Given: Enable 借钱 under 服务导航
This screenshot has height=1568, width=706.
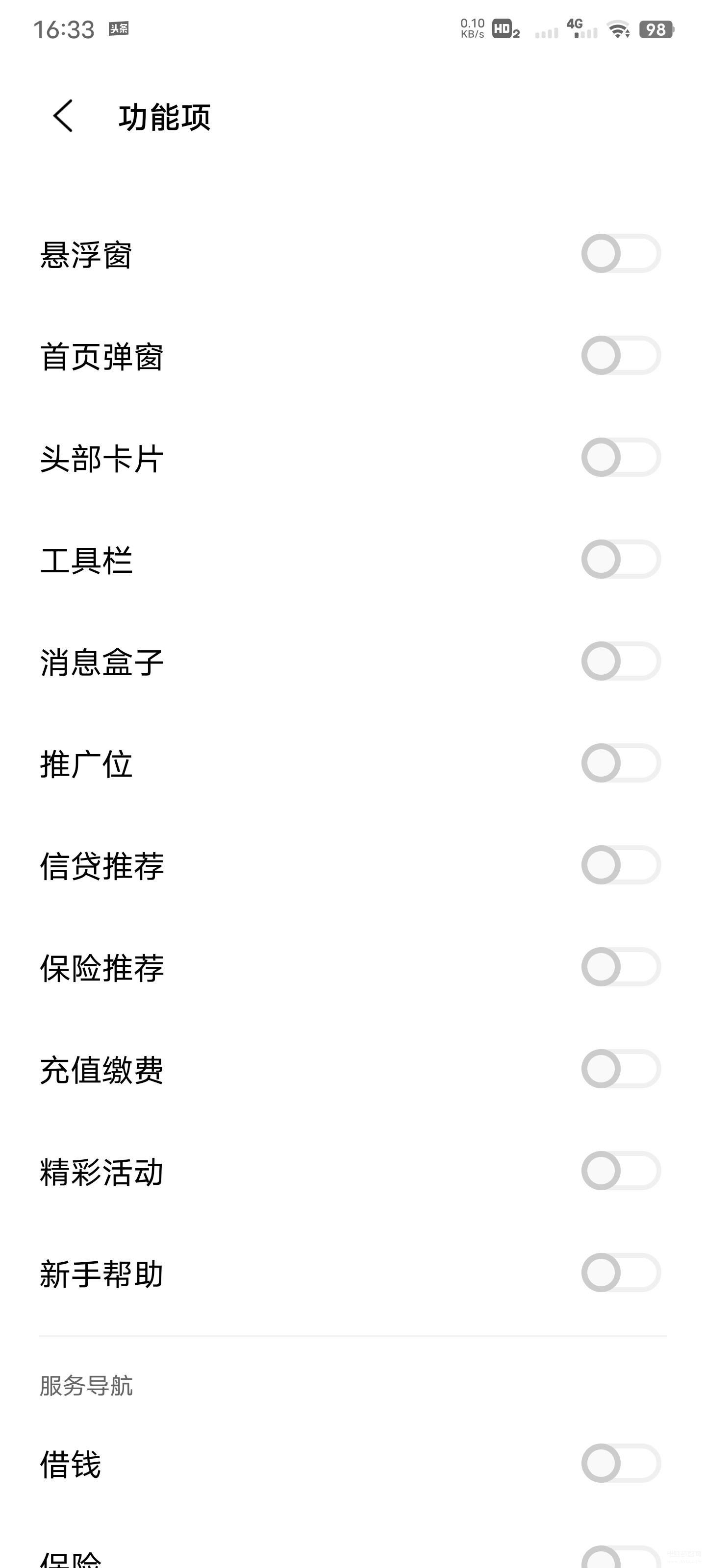Looking at the screenshot, I should (621, 1463).
